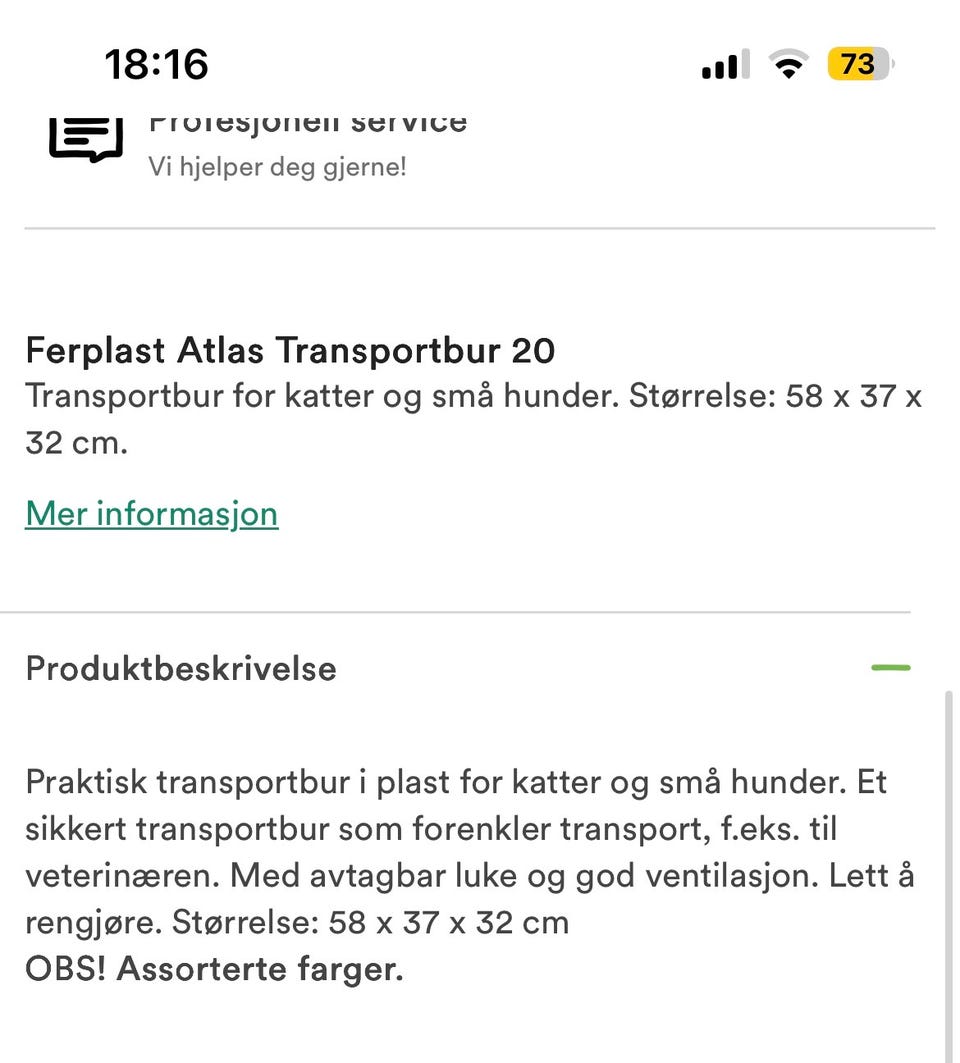Click the battery indicator showing 73

click(x=858, y=63)
